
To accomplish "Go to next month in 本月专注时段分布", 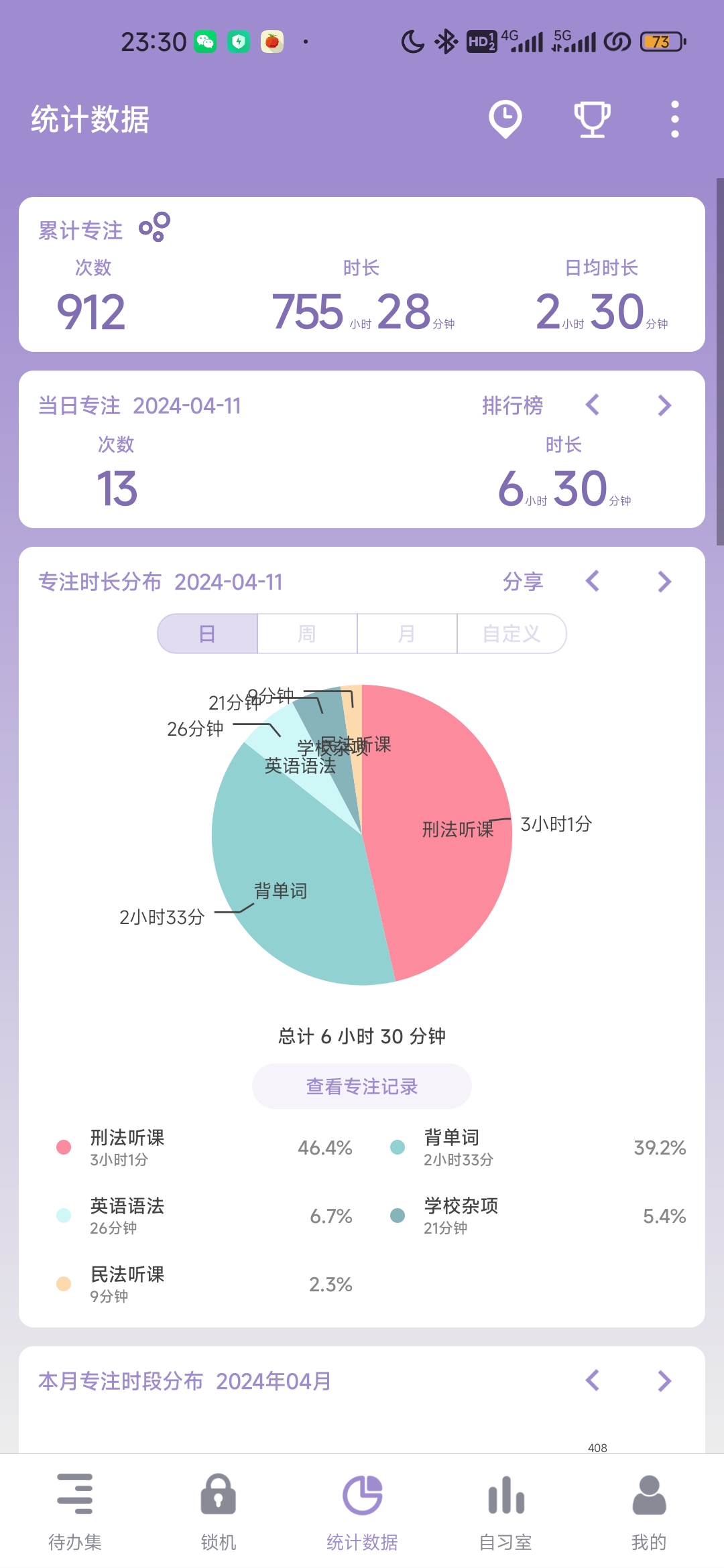I will pos(664,1380).
